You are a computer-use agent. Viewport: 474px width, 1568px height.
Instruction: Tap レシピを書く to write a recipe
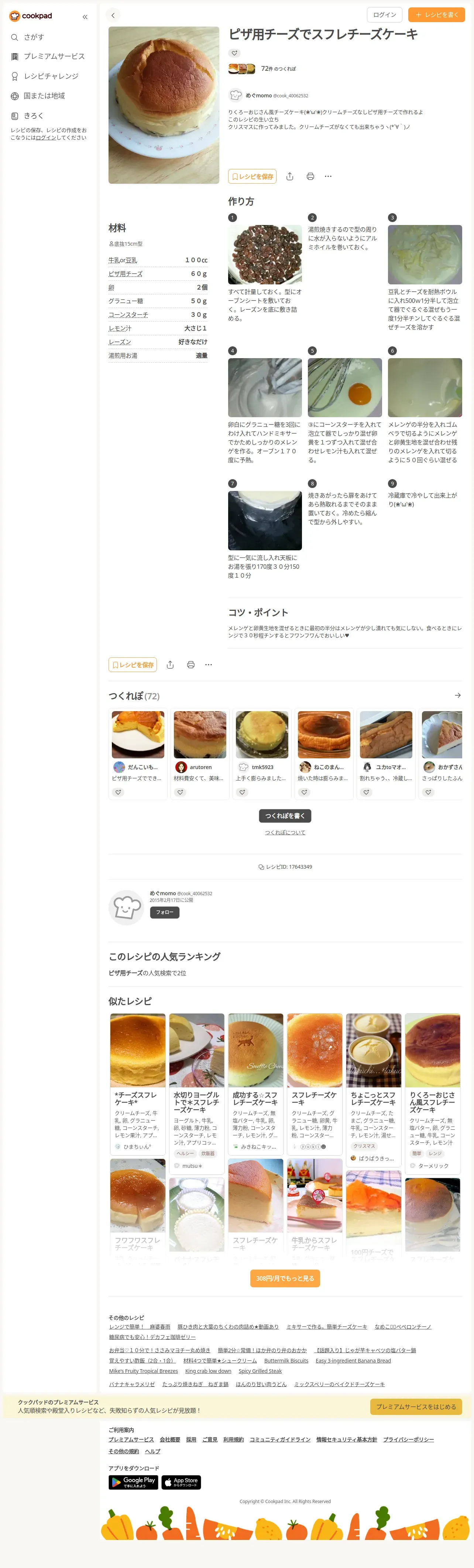point(436,15)
